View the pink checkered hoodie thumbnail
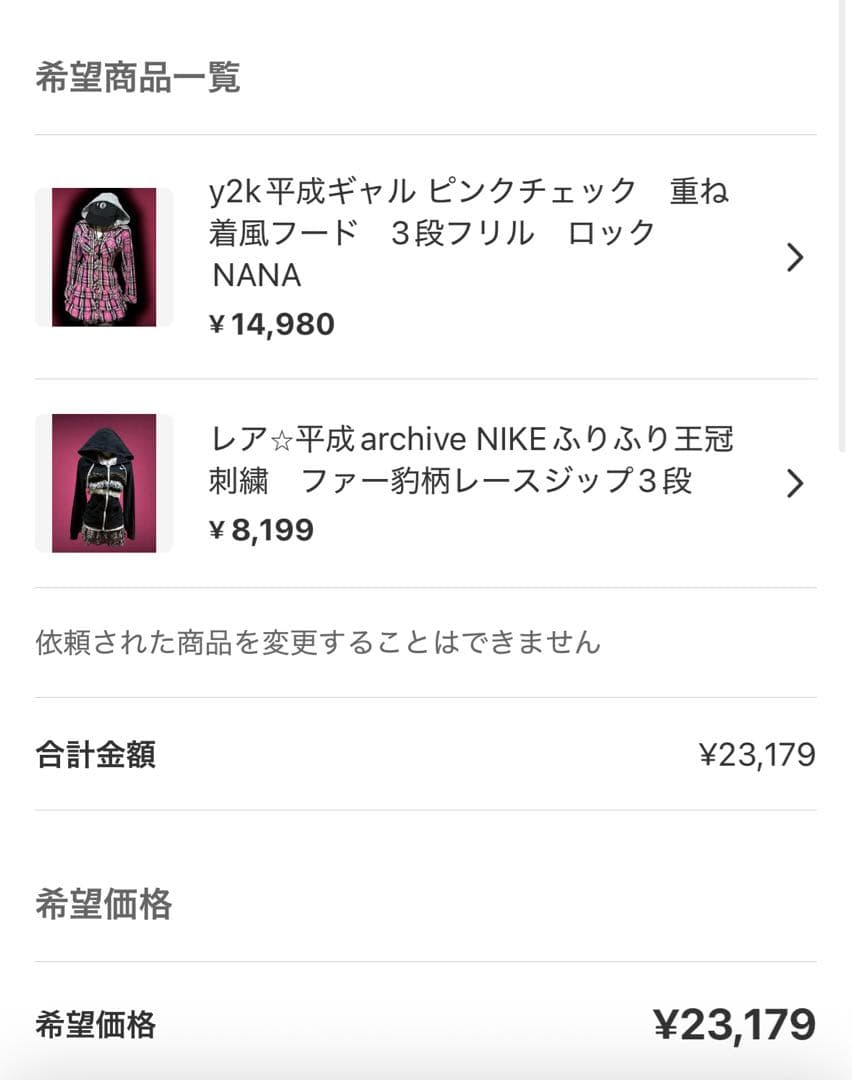The height and width of the screenshot is (1080, 852). tap(103, 257)
